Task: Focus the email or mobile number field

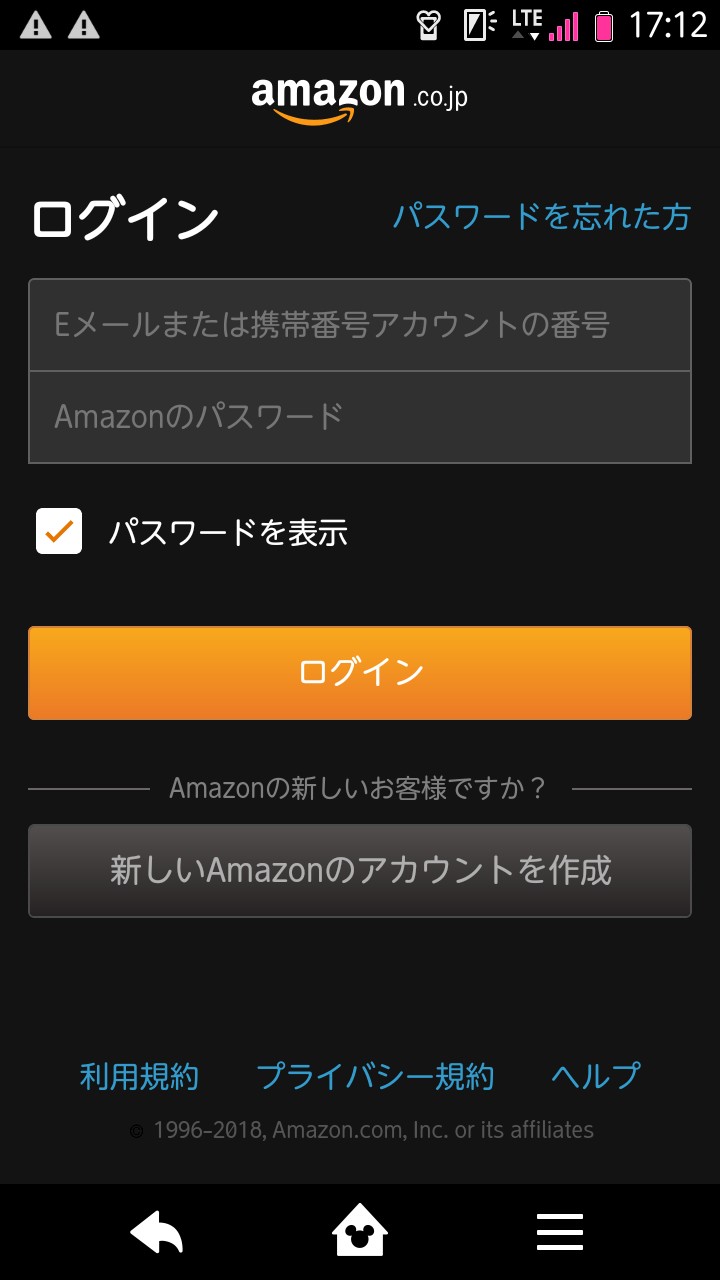Action: tap(360, 325)
